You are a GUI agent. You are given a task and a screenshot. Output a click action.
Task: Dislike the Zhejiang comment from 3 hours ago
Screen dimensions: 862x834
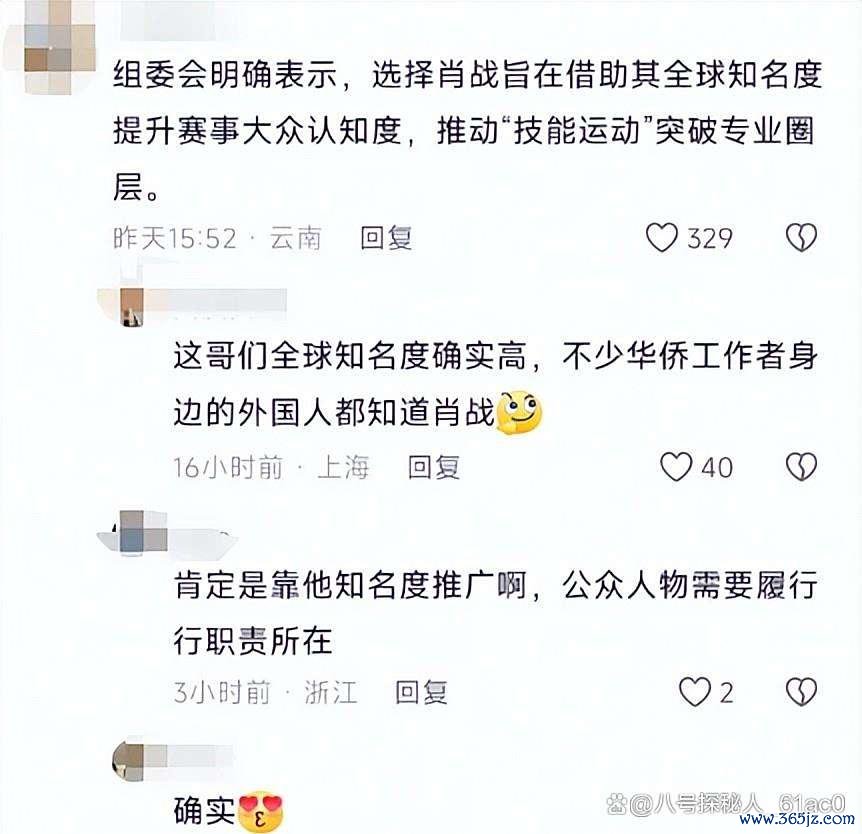pyautogui.click(x=801, y=692)
